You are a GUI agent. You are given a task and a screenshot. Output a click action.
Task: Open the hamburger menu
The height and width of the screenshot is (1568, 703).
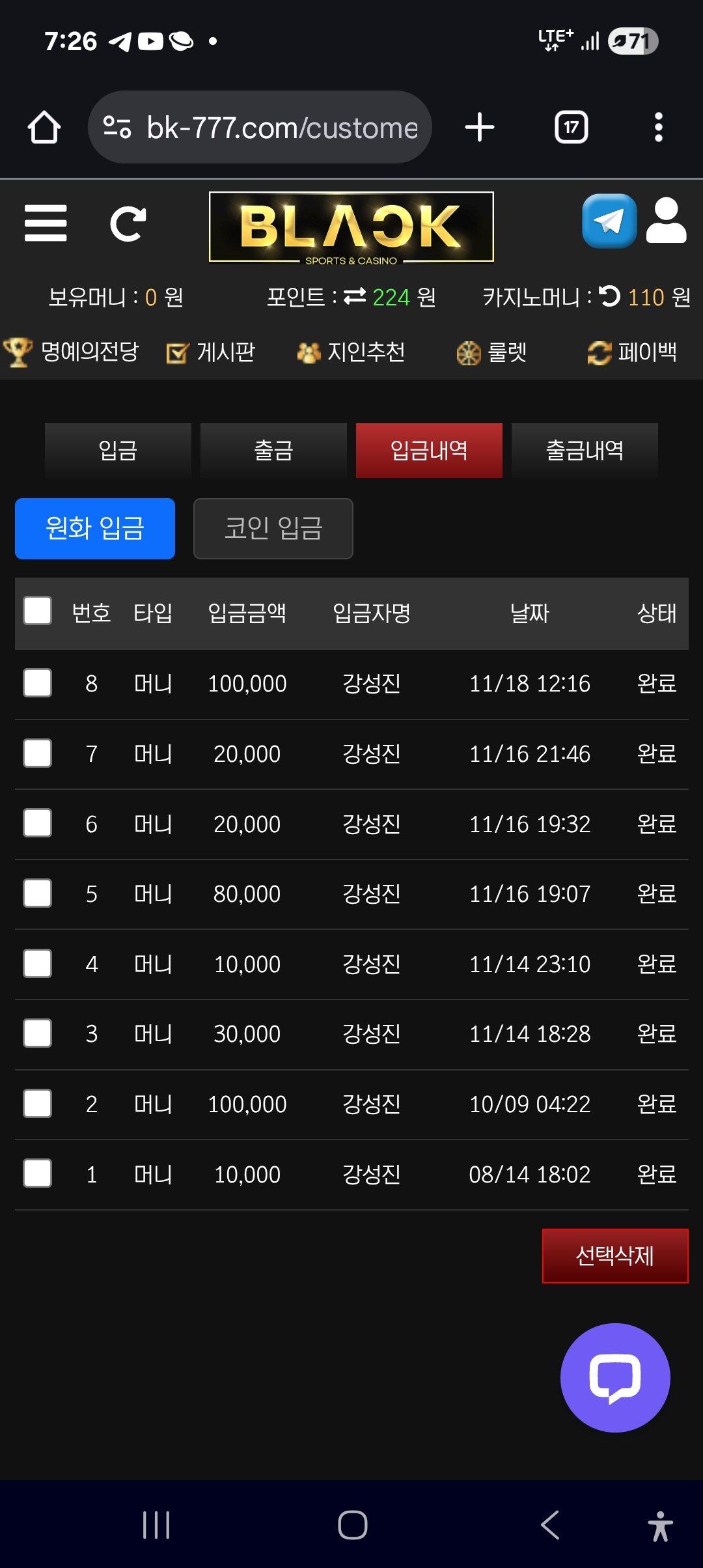point(46,223)
